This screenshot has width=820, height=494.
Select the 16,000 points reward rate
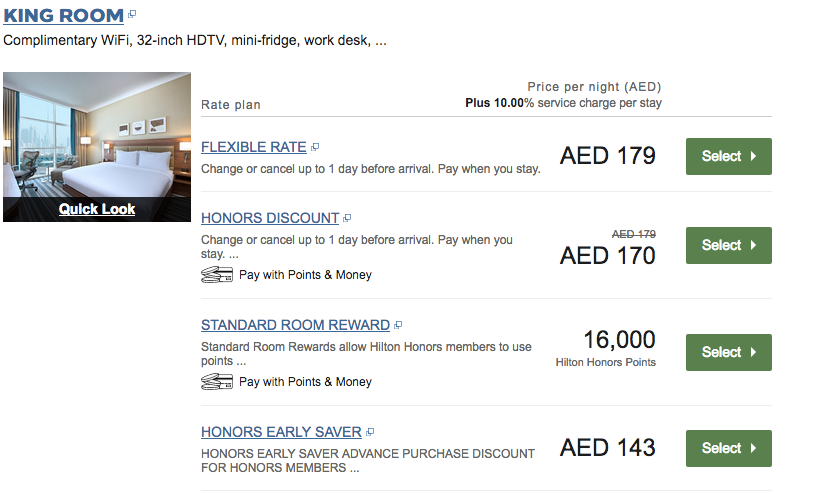728,353
